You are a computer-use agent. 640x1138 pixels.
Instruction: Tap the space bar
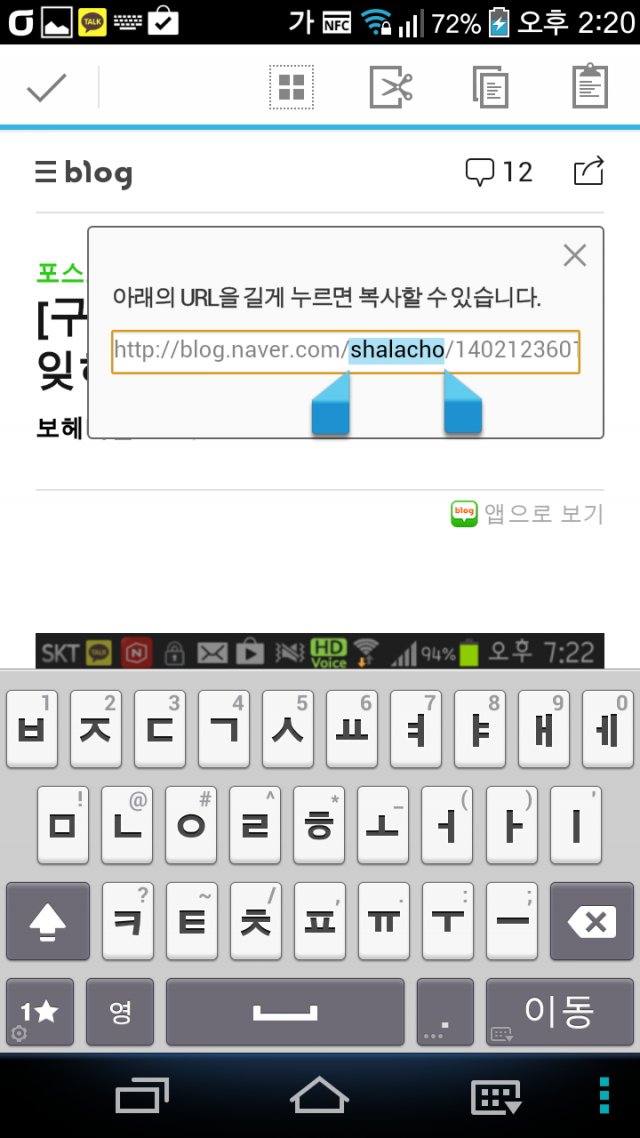[285, 1012]
